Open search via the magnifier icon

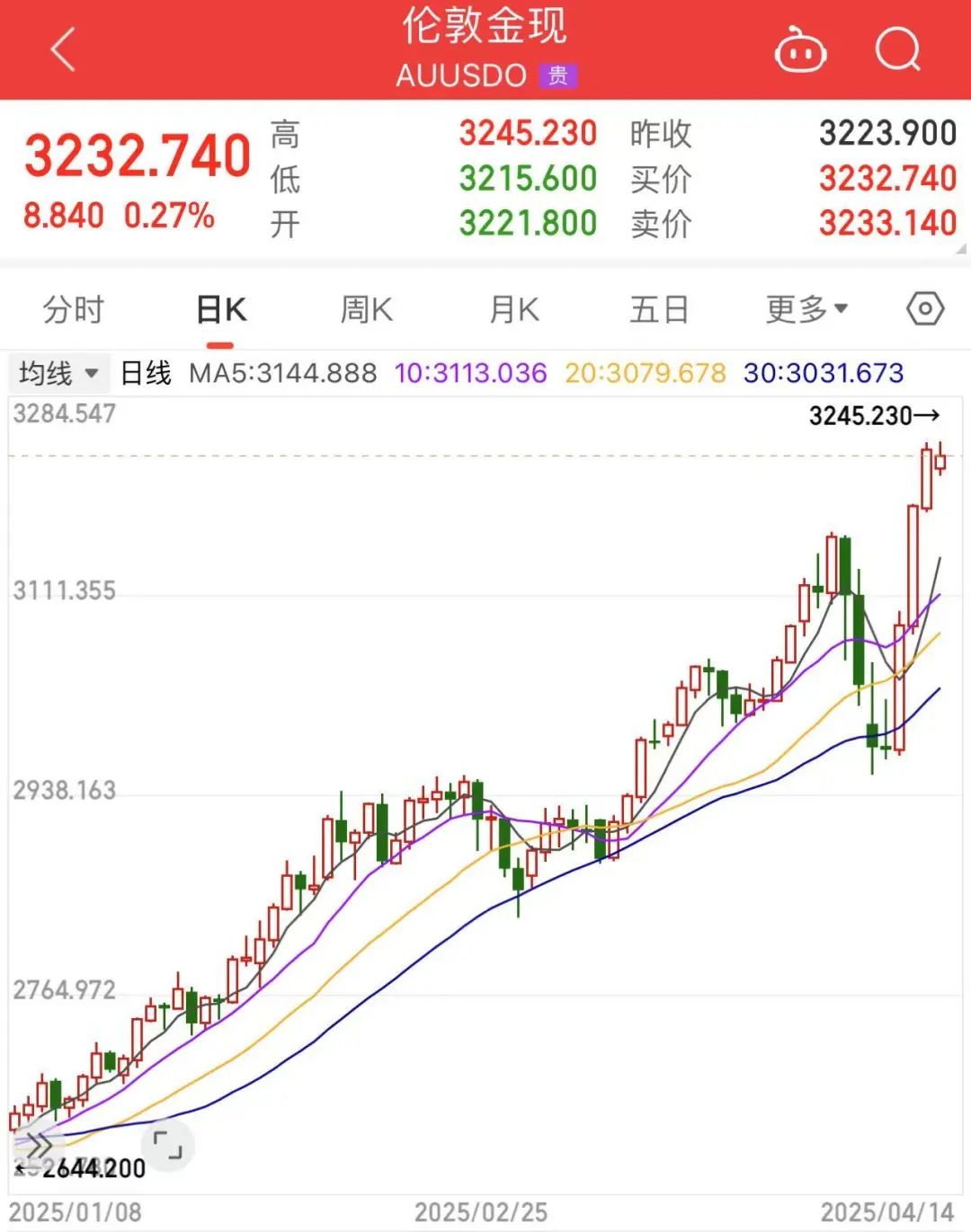(898, 49)
